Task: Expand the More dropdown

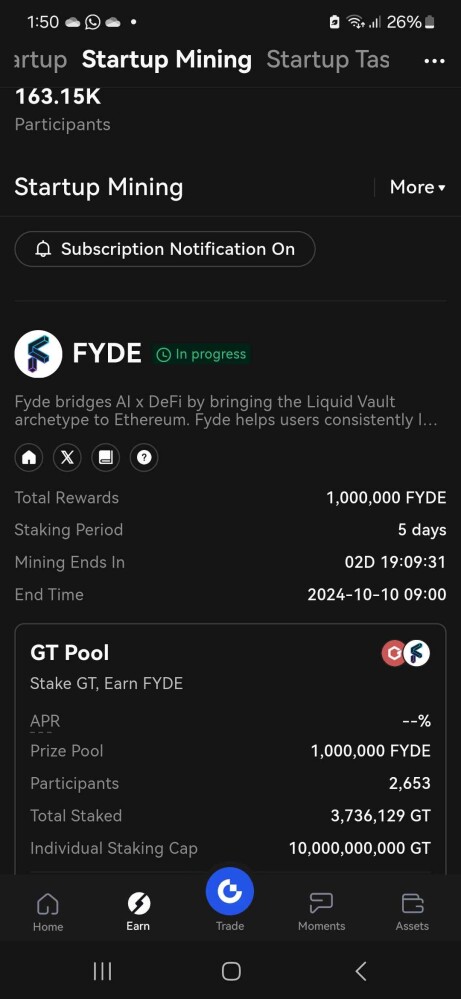Action: (x=417, y=187)
